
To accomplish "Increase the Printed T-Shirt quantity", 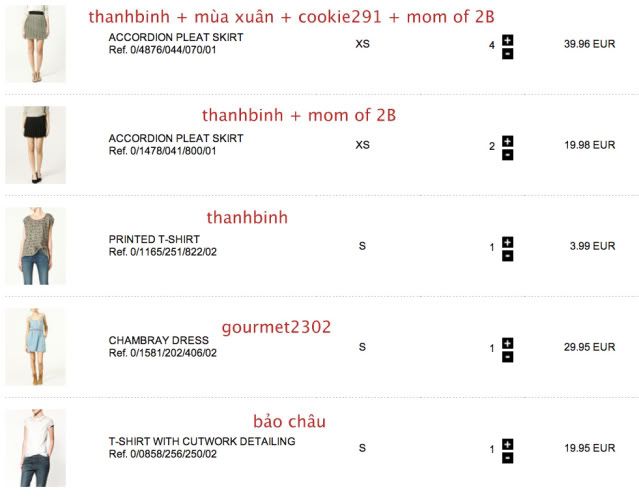I will [x=508, y=242].
